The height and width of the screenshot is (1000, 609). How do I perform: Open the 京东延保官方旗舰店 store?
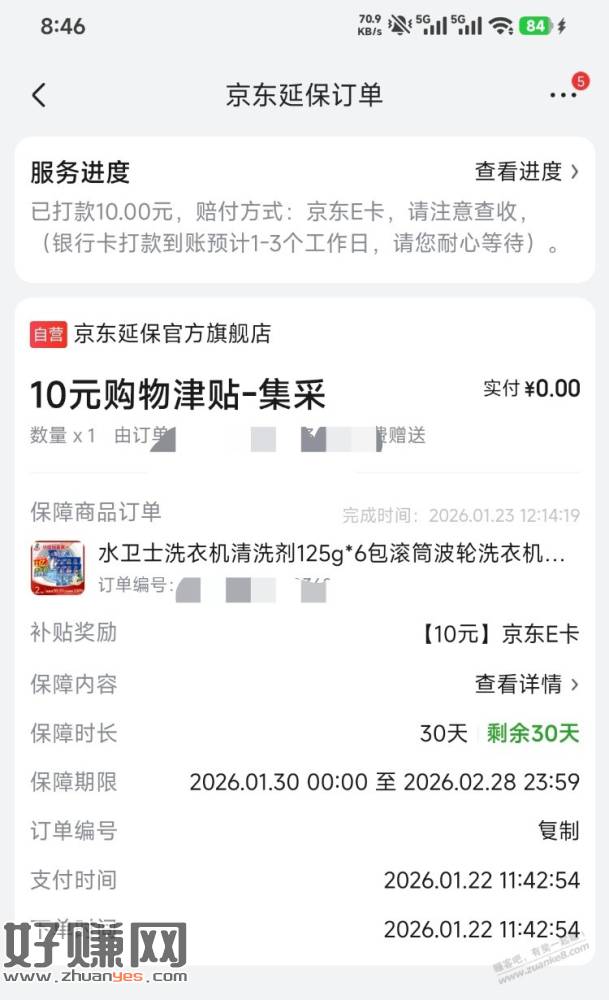[172, 334]
